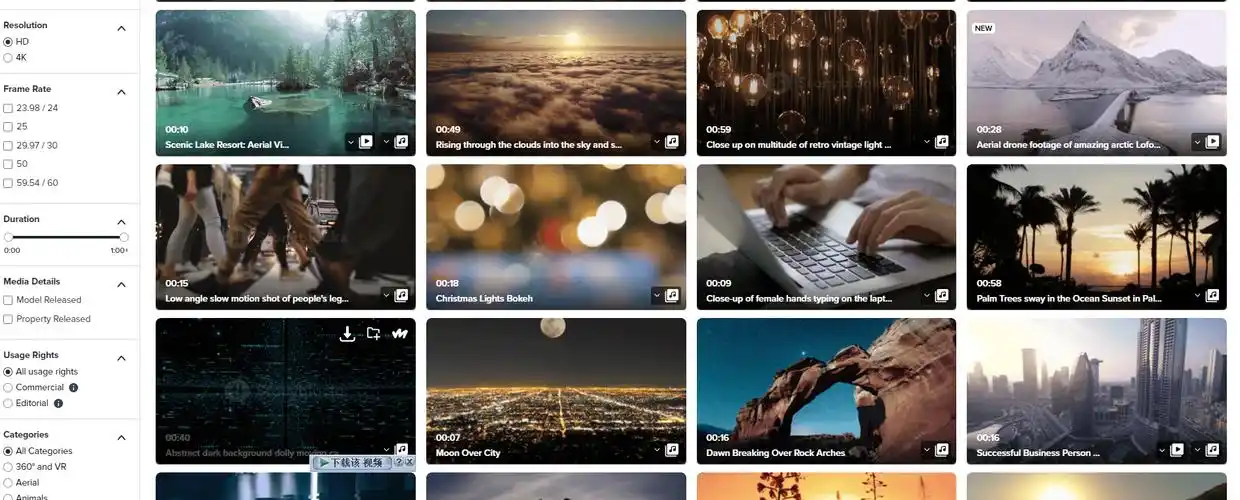This screenshot has width=1240, height=500.
Task: Check the 29.97 / 30 frame rate box
Action: pos(8,145)
